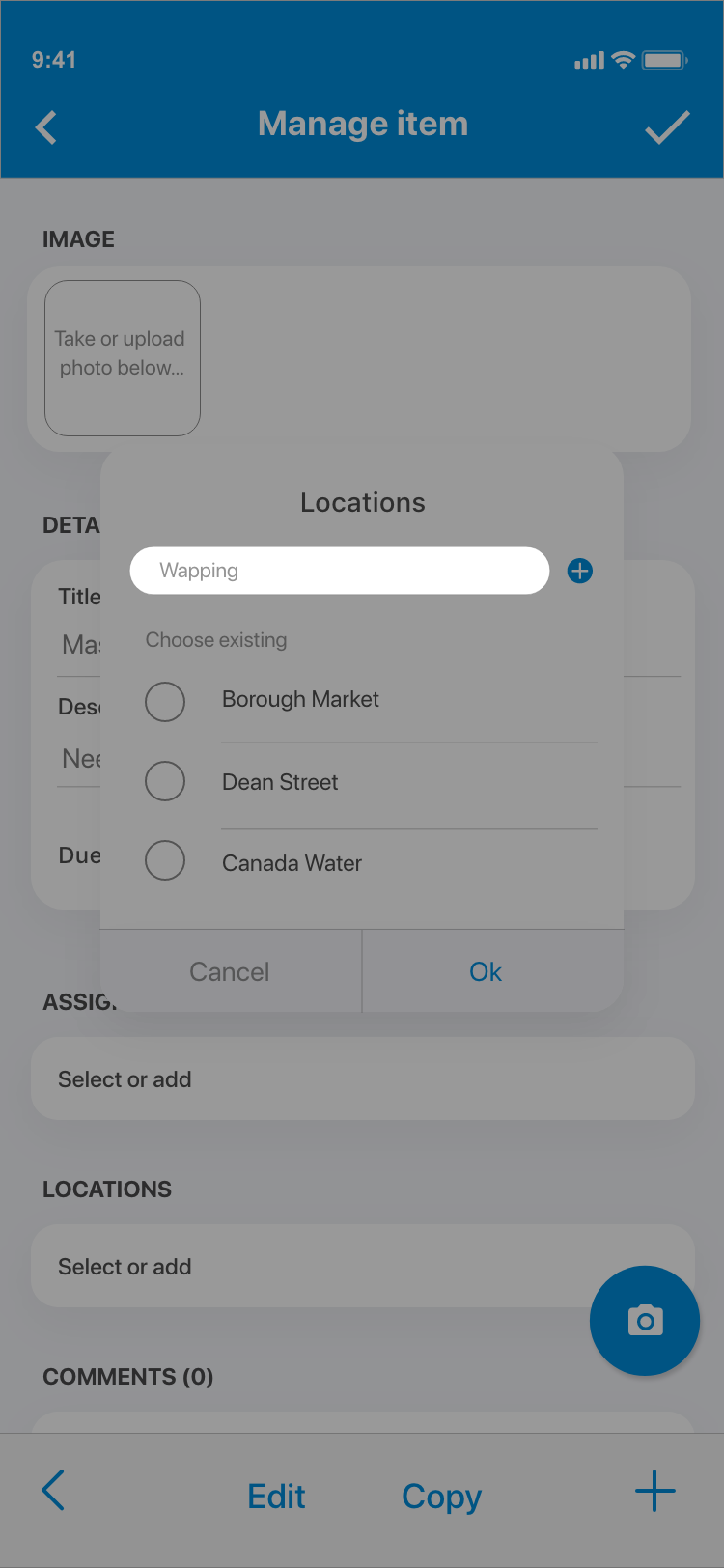Add a new item with bottom plus
Screen dimensions: 724x1568
[x=655, y=1491]
